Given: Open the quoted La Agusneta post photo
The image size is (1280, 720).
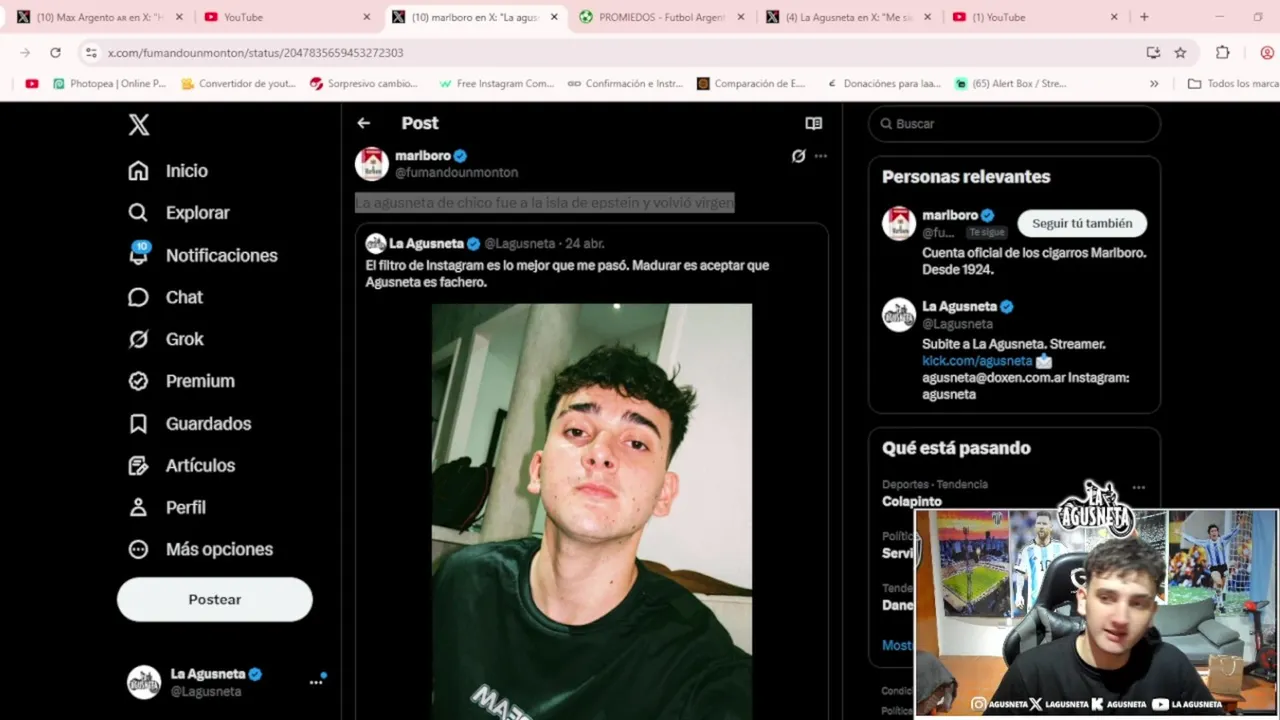Looking at the screenshot, I should tap(591, 510).
